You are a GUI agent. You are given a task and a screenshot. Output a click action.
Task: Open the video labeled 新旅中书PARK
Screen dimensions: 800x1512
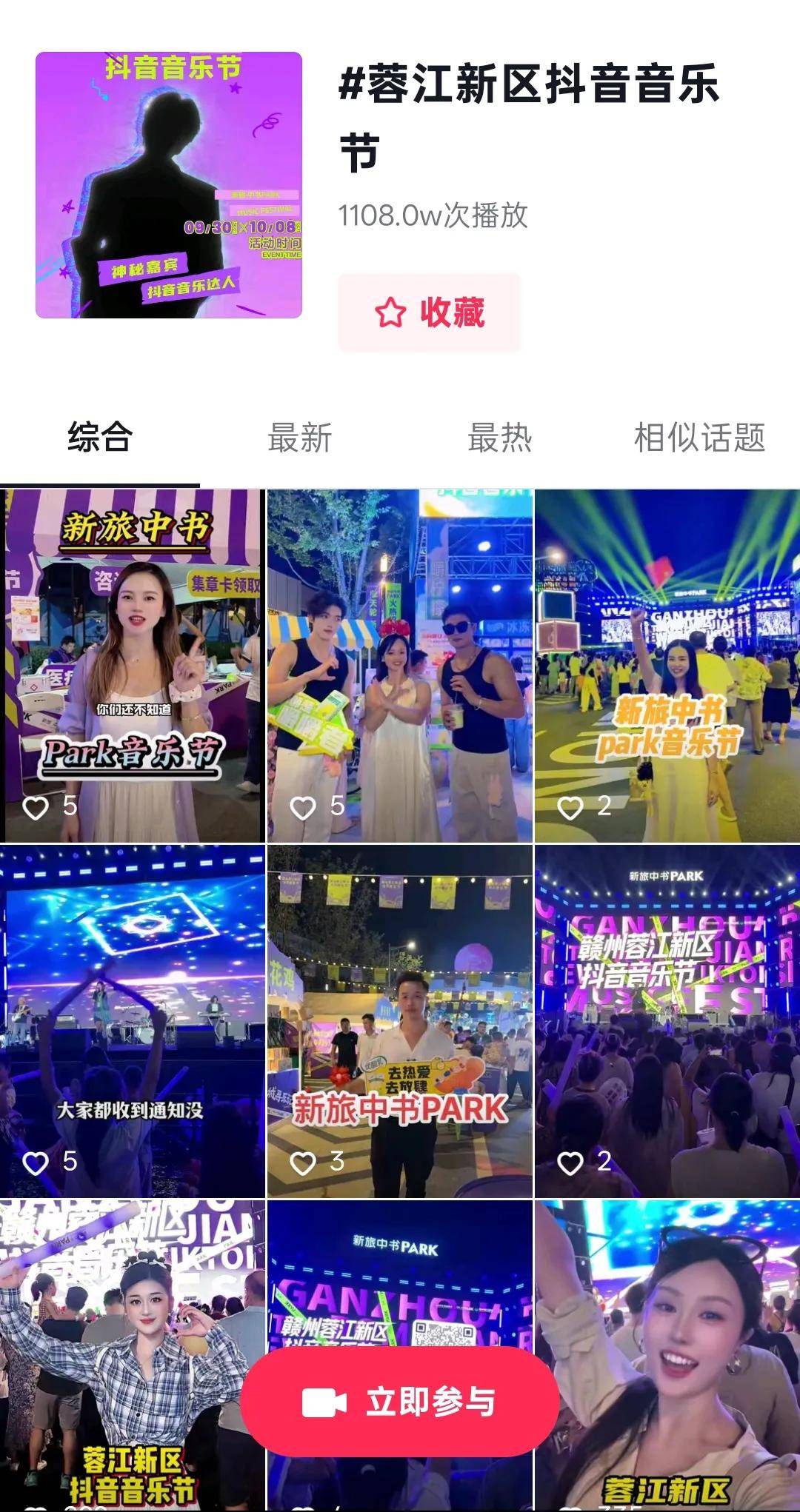coord(399,1020)
